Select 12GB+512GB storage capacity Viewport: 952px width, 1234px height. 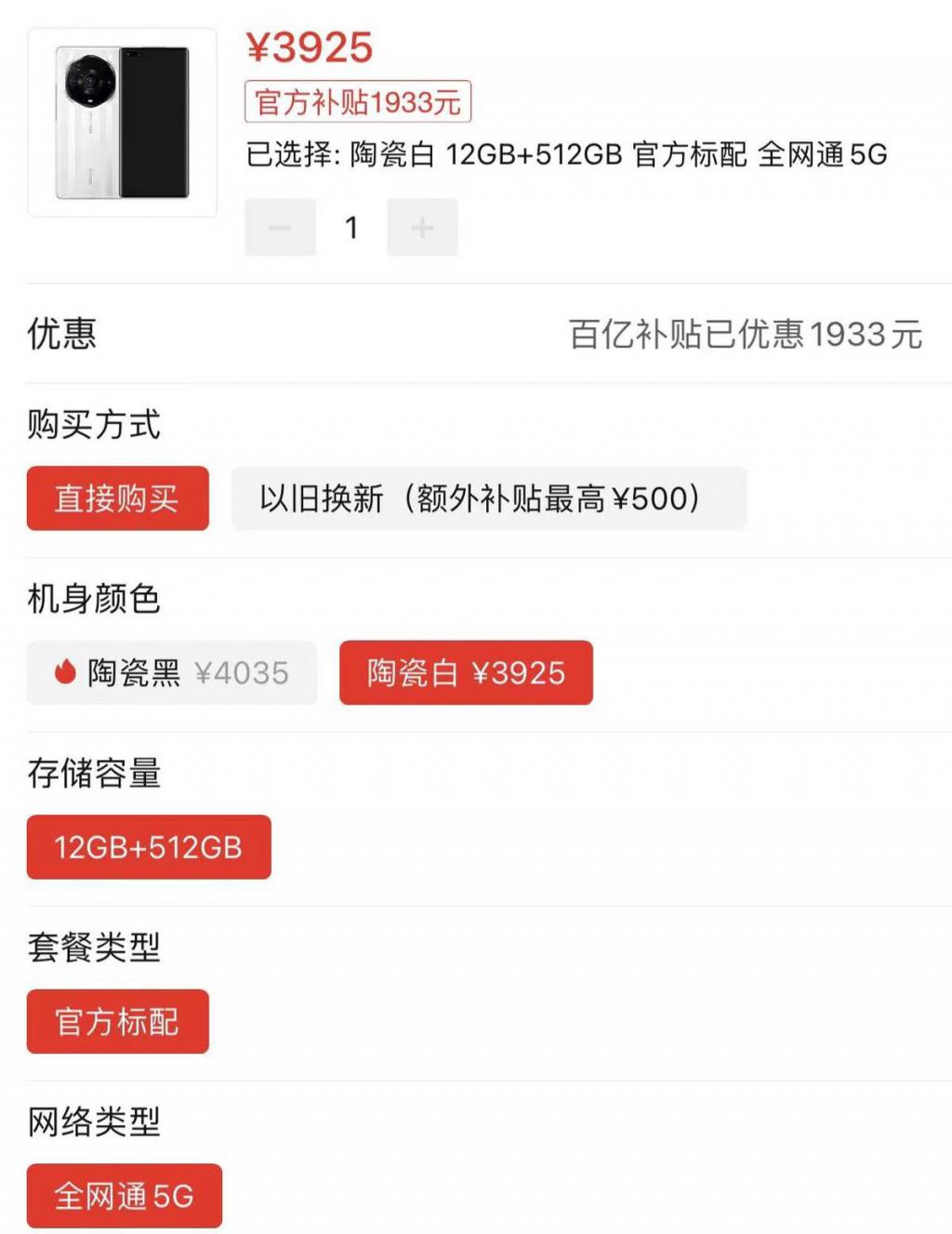coord(149,847)
